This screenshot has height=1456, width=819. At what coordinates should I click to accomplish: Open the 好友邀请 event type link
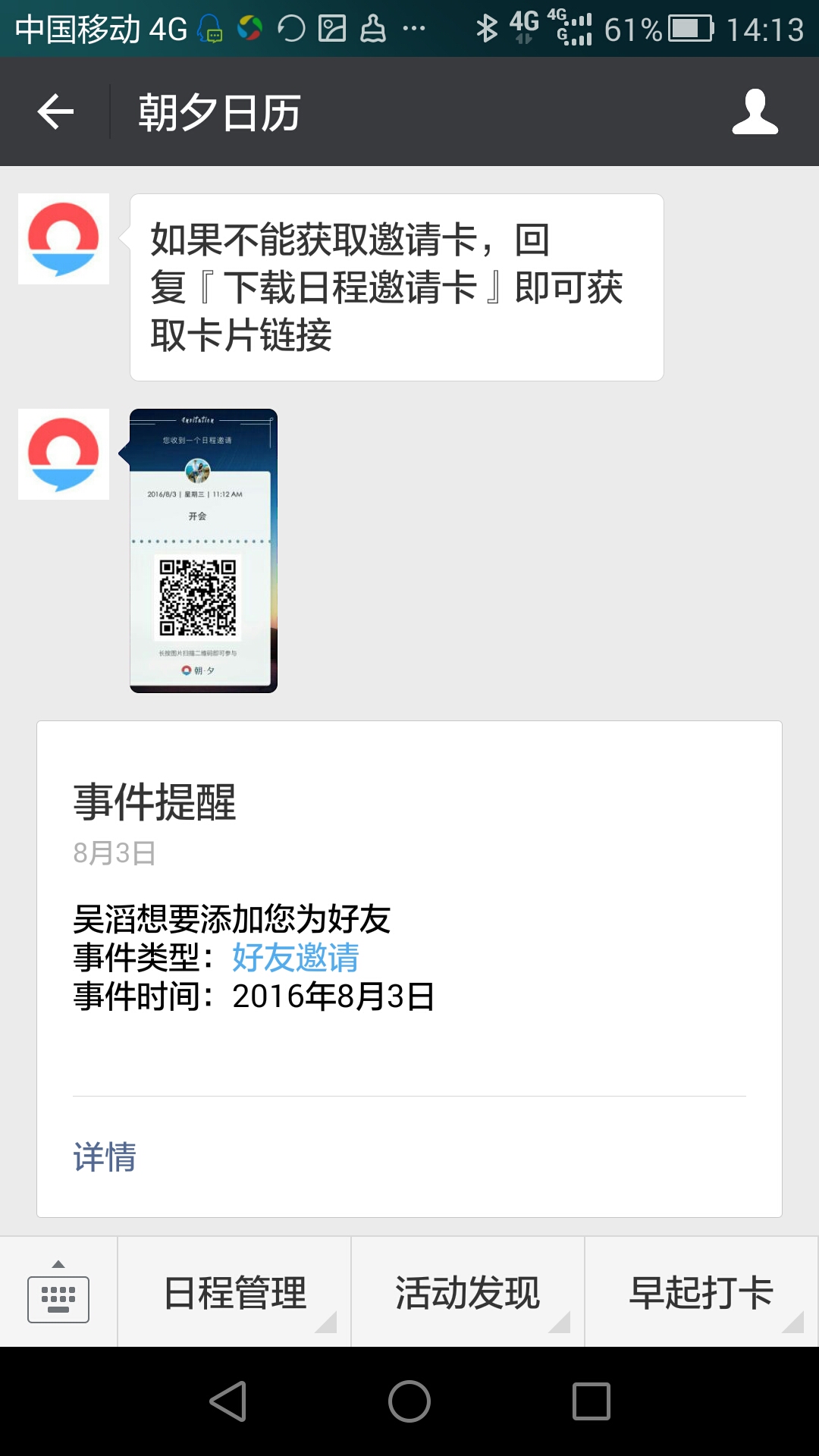click(x=297, y=959)
